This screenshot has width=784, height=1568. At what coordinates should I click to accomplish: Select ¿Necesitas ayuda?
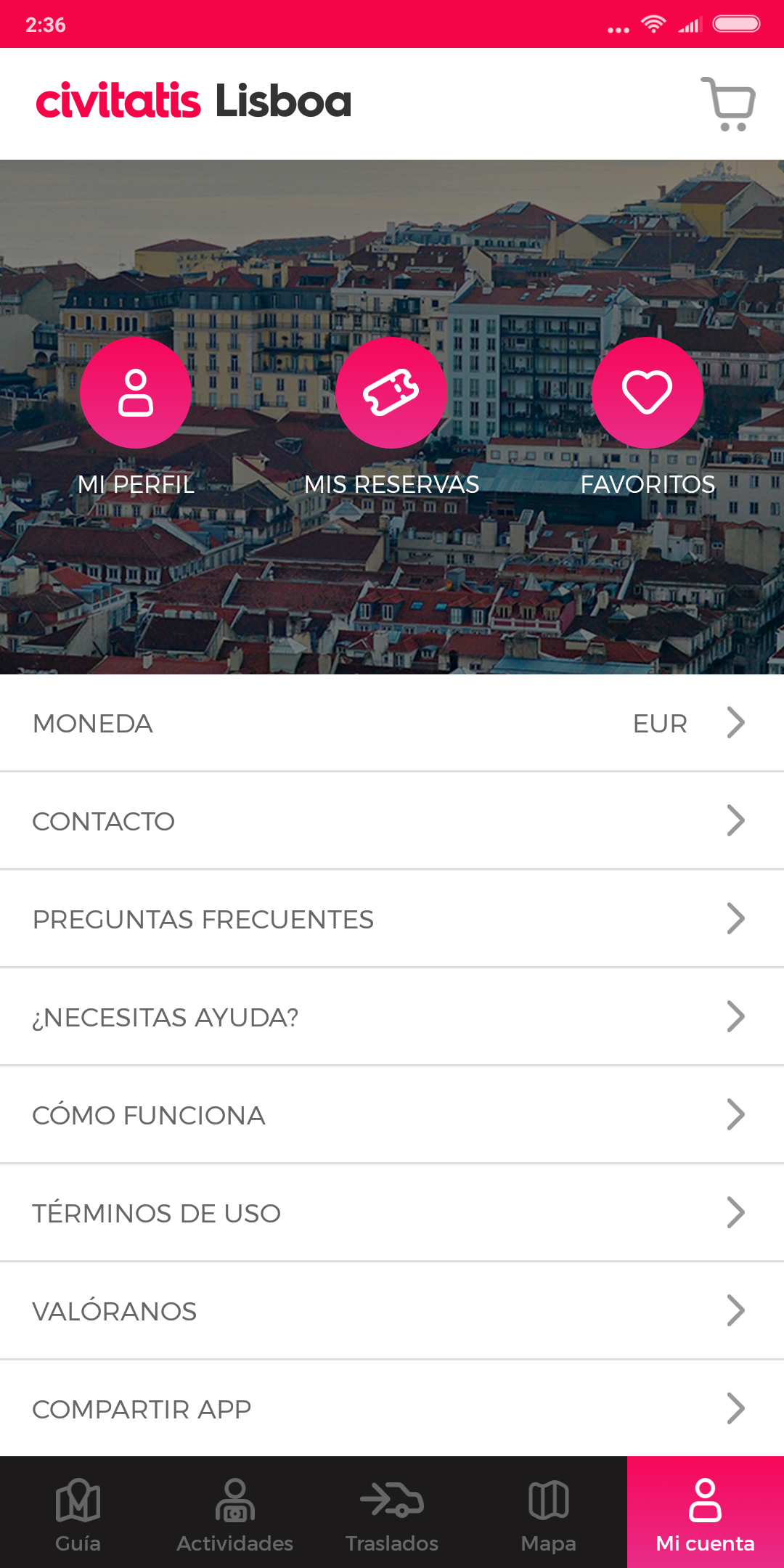pyautogui.click(x=392, y=1017)
